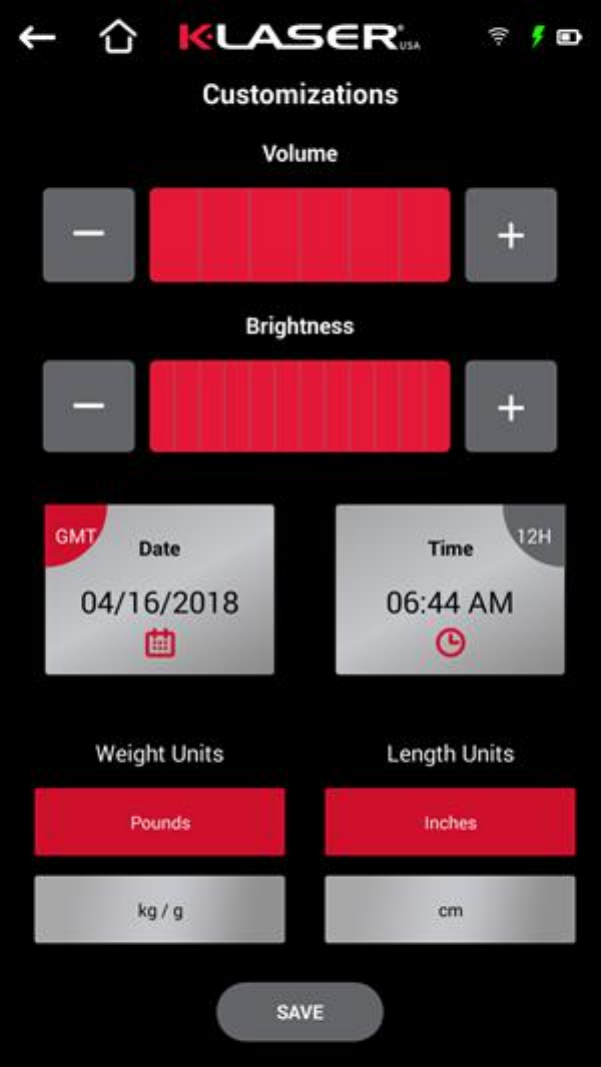Increase the Volume level
This screenshot has height=1067, width=601.
click(510, 235)
